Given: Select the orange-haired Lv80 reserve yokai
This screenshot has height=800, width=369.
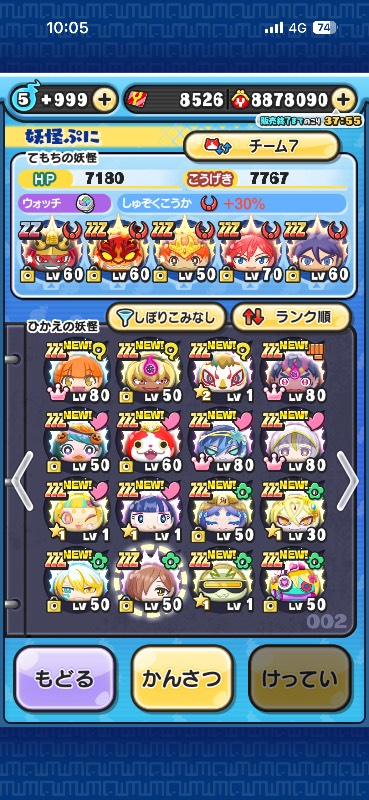Looking at the screenshot, I should click(x=79, y=372).
